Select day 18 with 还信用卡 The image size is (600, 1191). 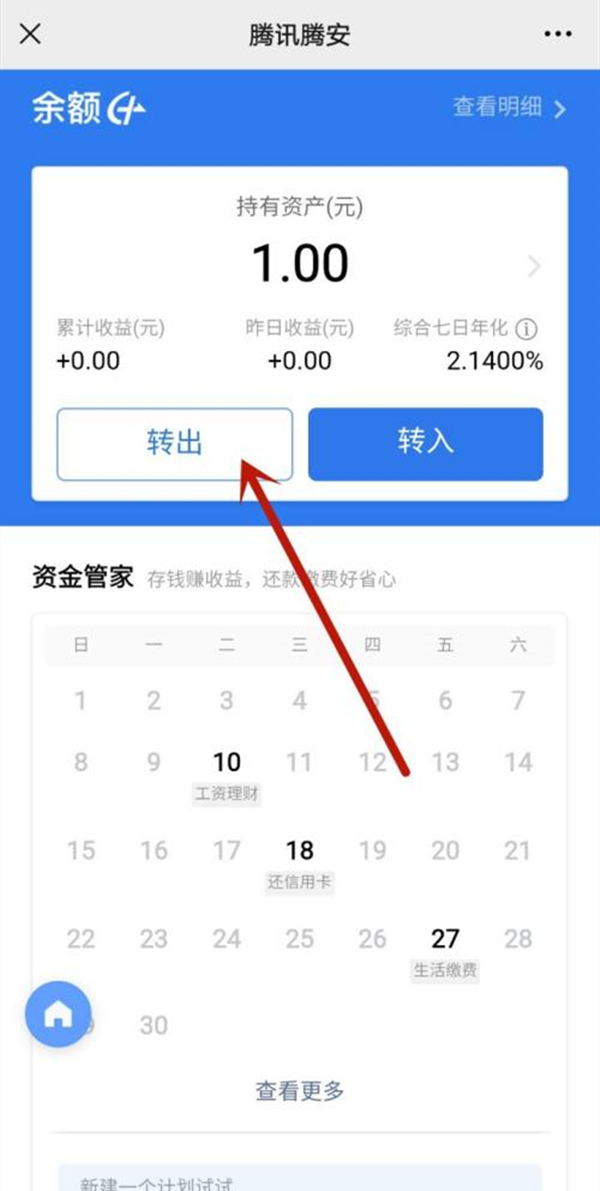300,860
